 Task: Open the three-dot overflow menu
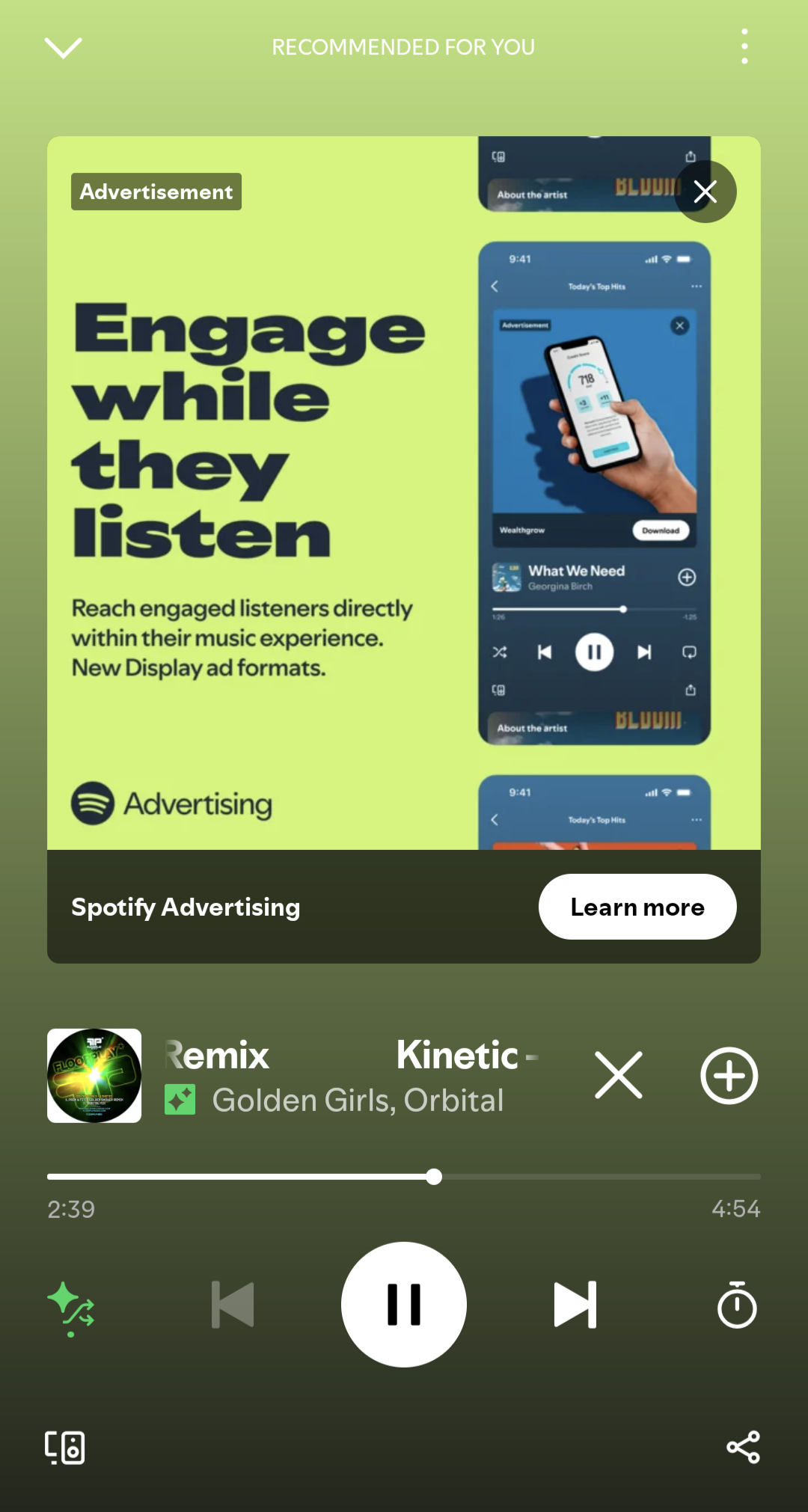coord(744,46)
